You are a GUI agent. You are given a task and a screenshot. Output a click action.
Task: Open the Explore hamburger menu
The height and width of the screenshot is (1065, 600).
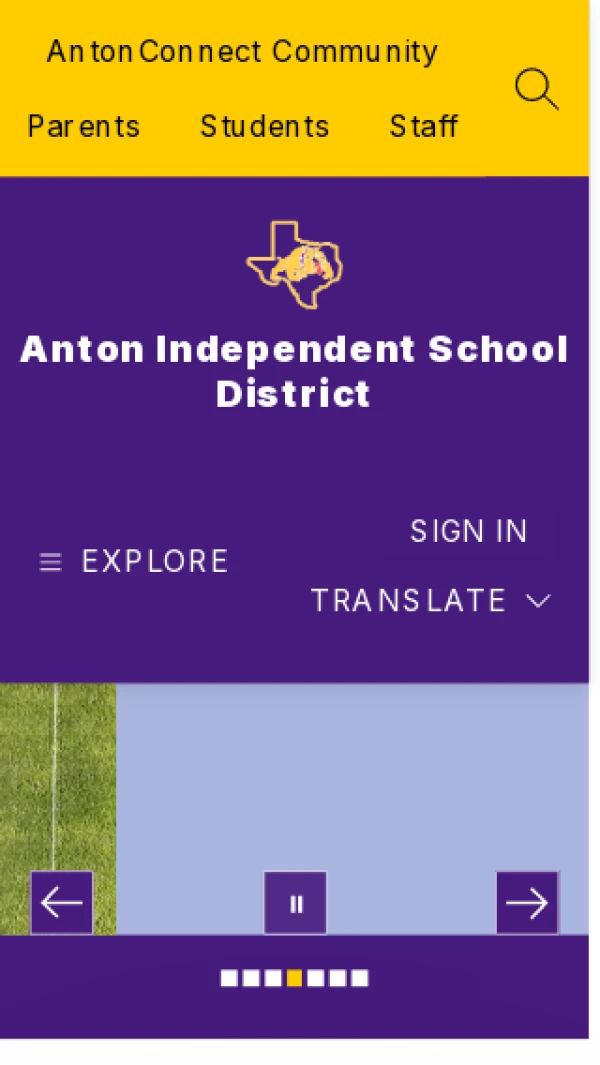(x=134, y=561)
